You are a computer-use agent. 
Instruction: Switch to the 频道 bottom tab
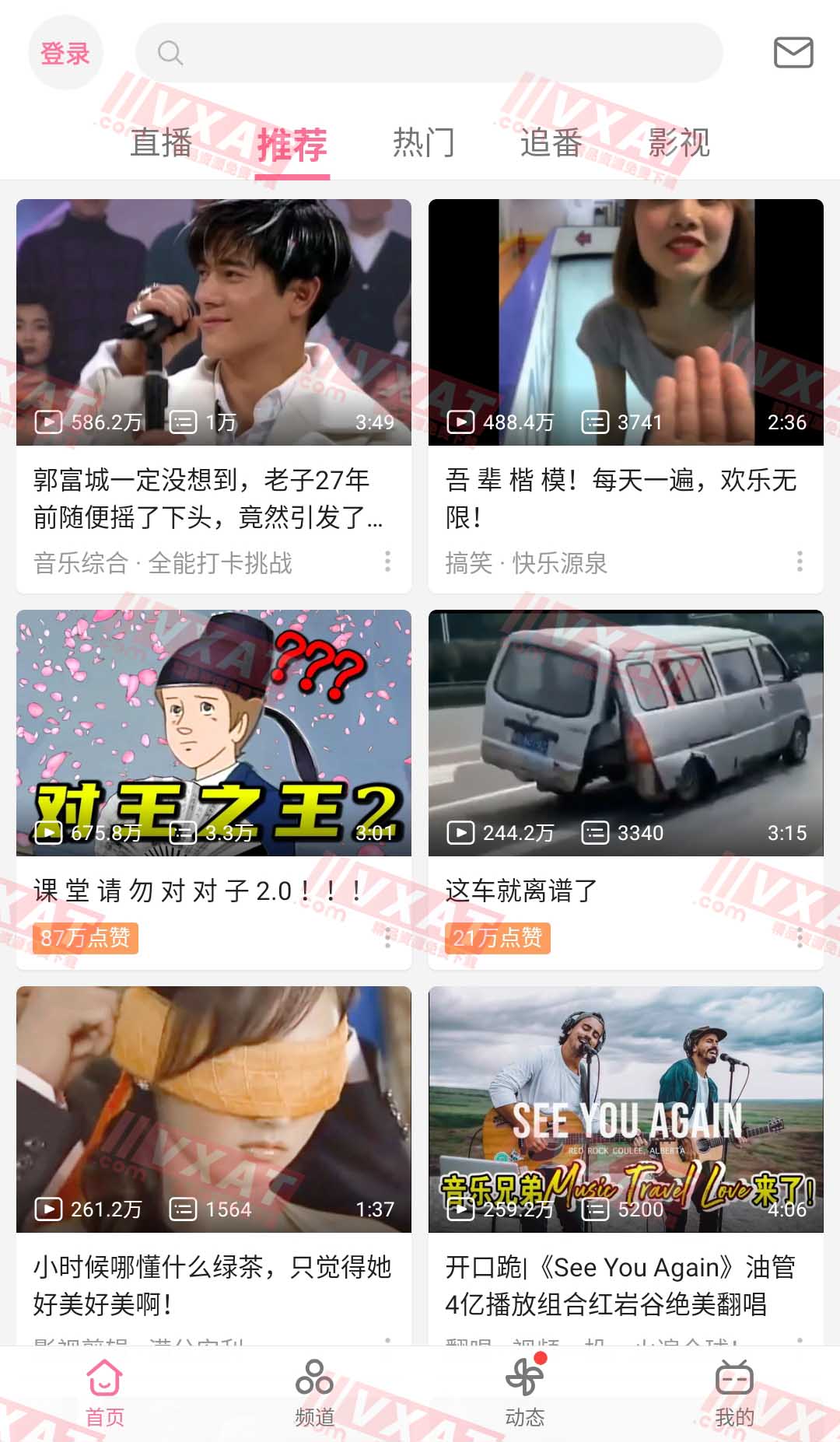[x=315, y=1394]
